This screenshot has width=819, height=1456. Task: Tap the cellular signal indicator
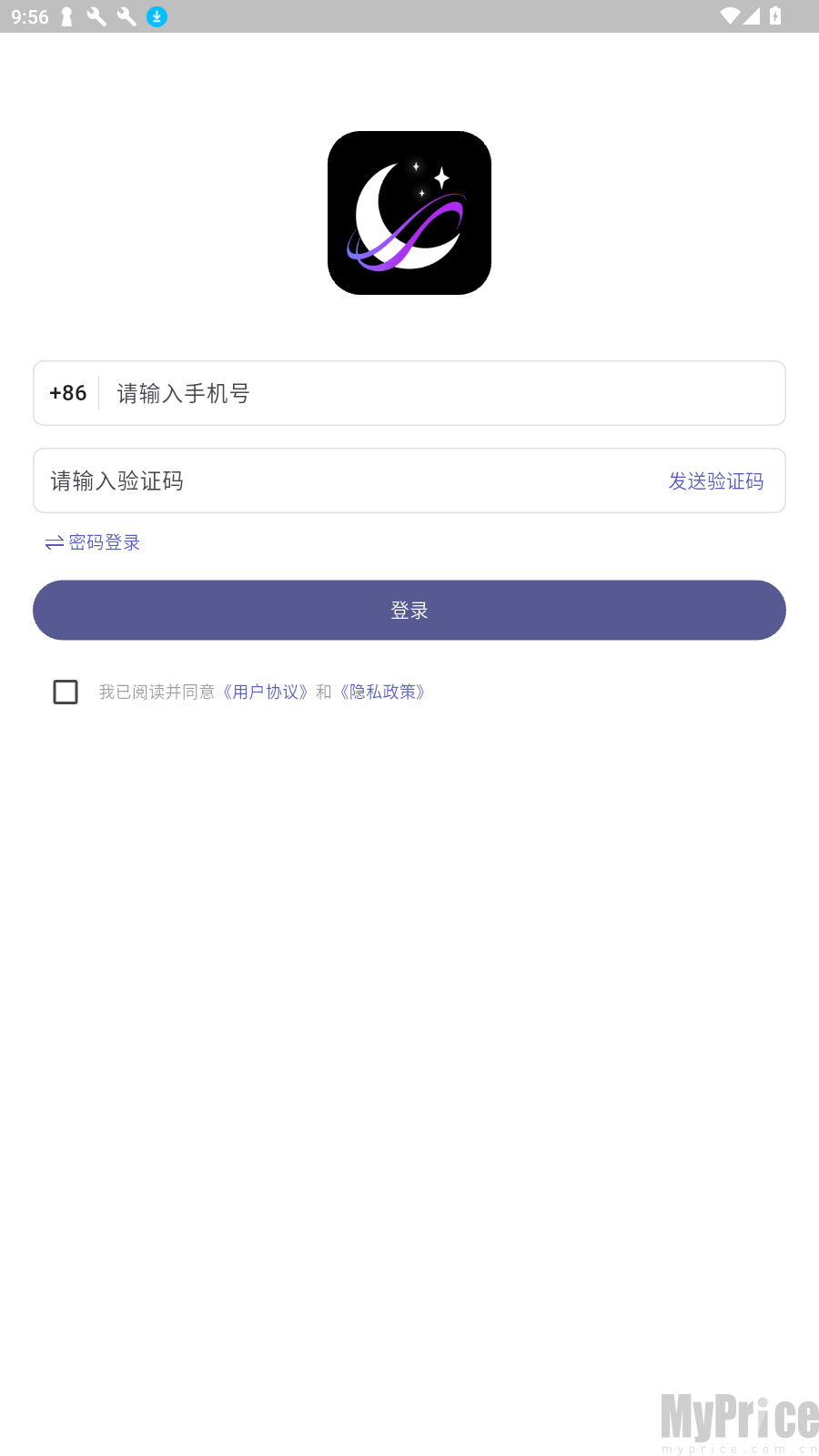[753, 15]
